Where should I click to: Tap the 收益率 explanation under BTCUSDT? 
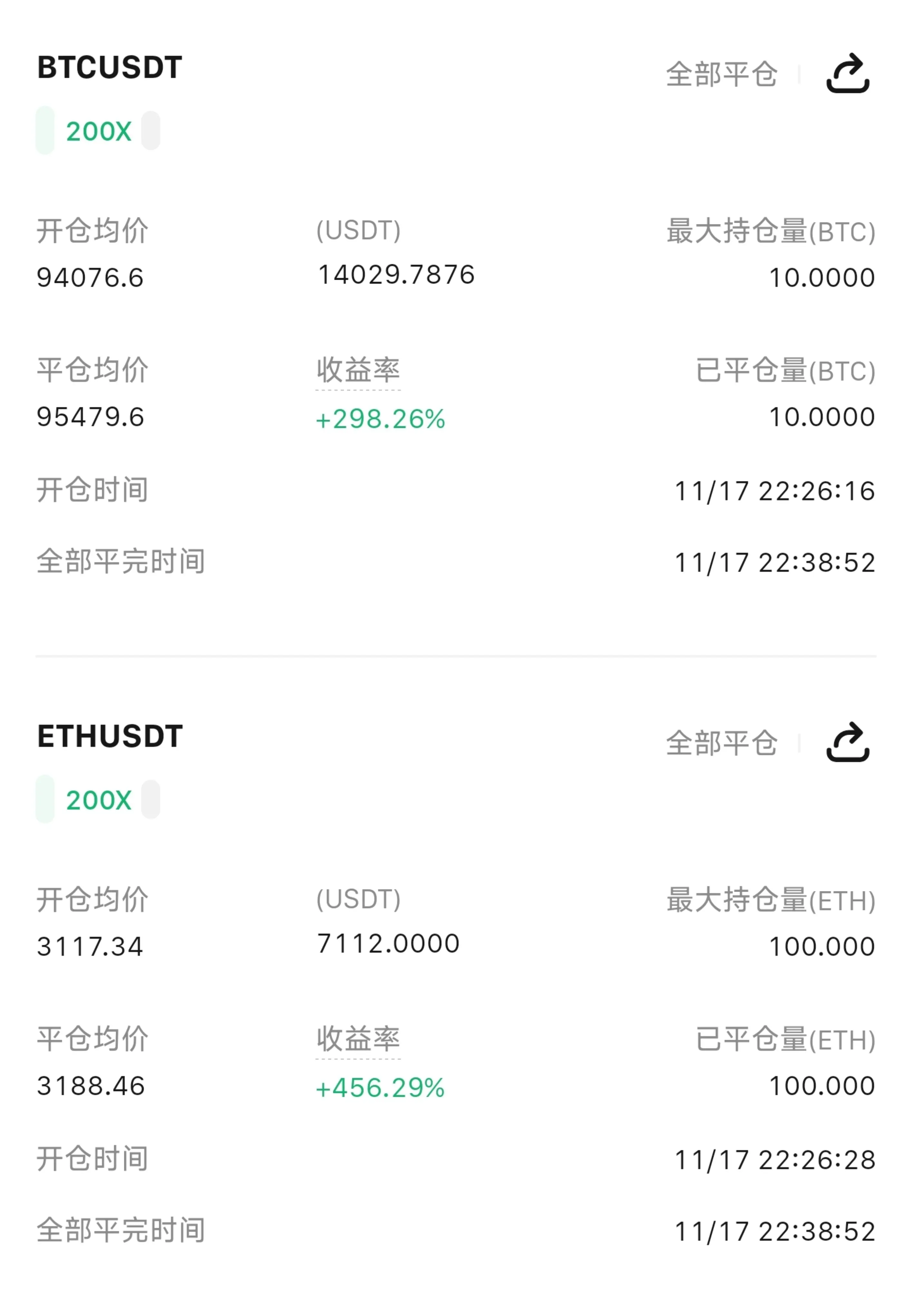coord(358,371)
